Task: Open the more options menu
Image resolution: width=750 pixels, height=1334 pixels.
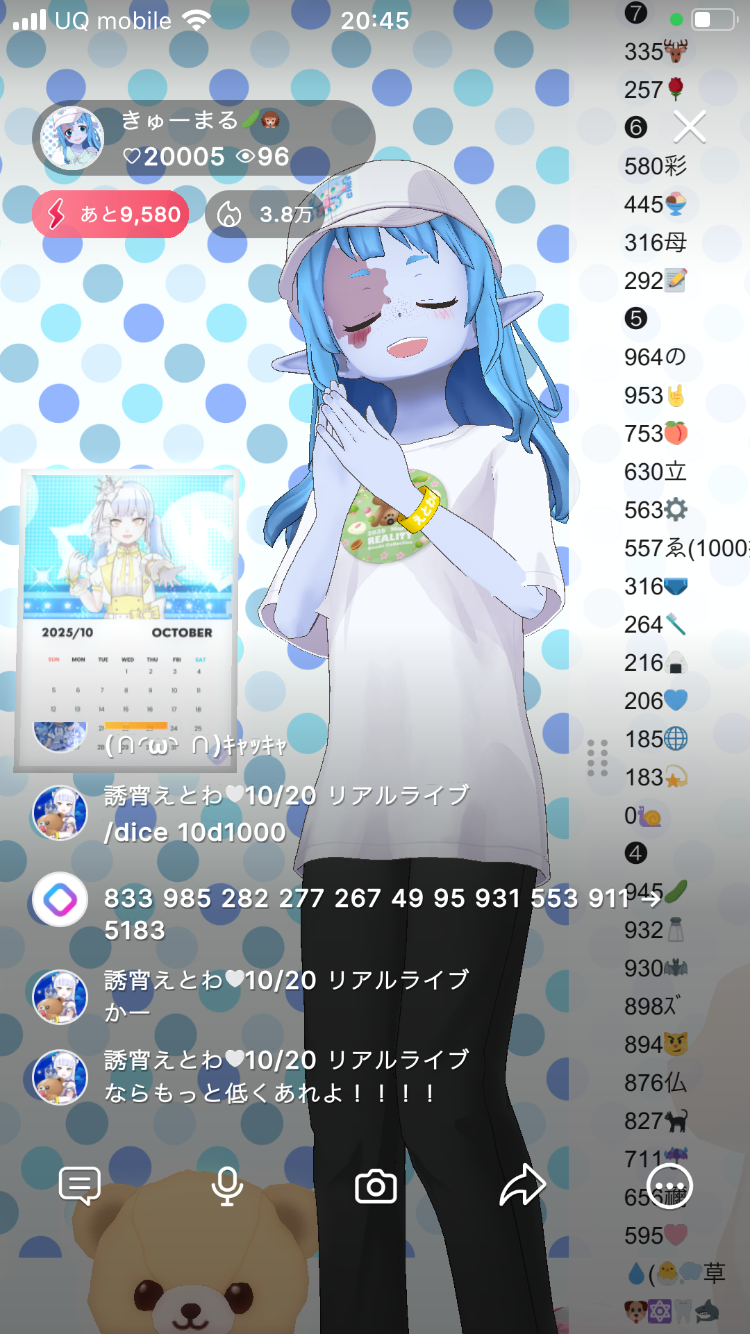Action: (x=669, y=1187)
